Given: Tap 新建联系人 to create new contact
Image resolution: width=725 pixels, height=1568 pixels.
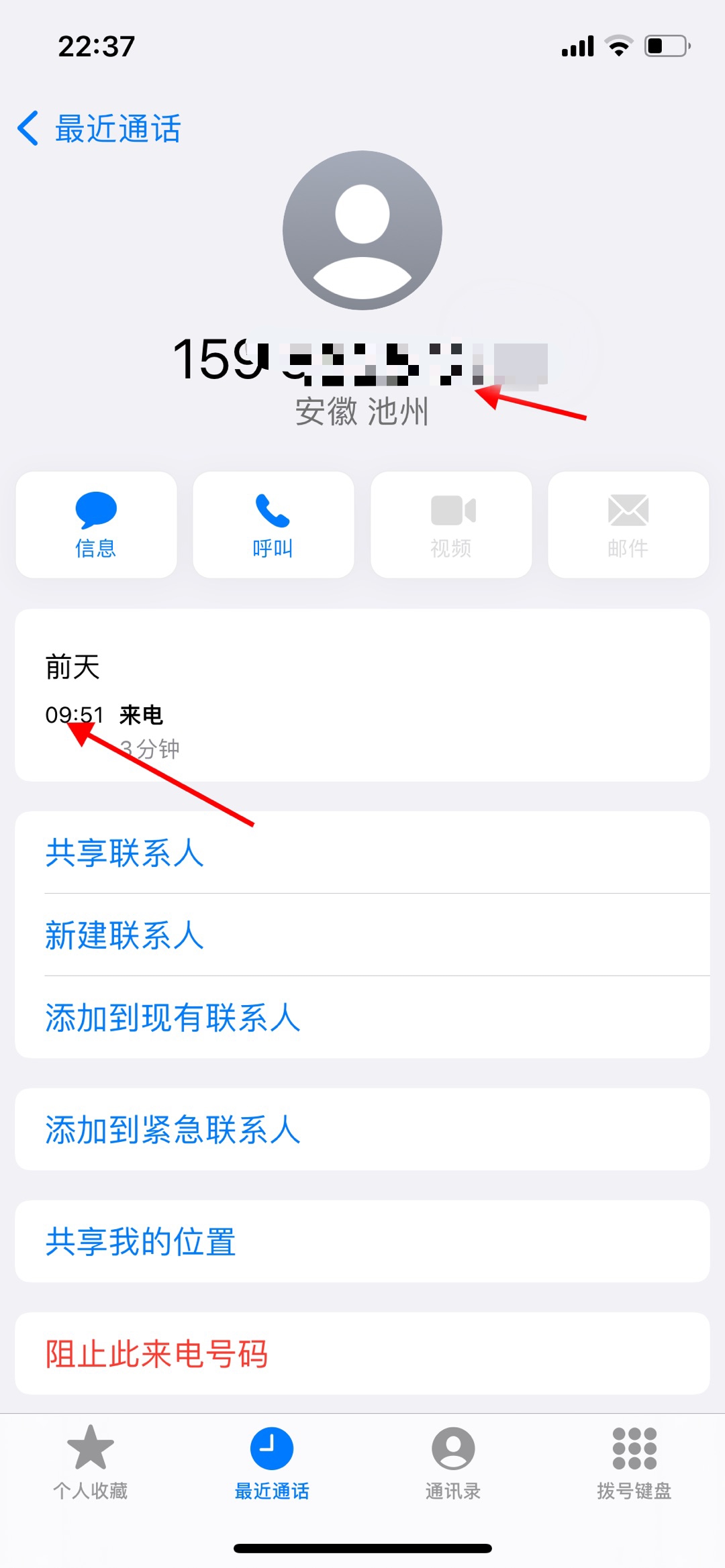Looking at the screenshot, I should point(125,936).
